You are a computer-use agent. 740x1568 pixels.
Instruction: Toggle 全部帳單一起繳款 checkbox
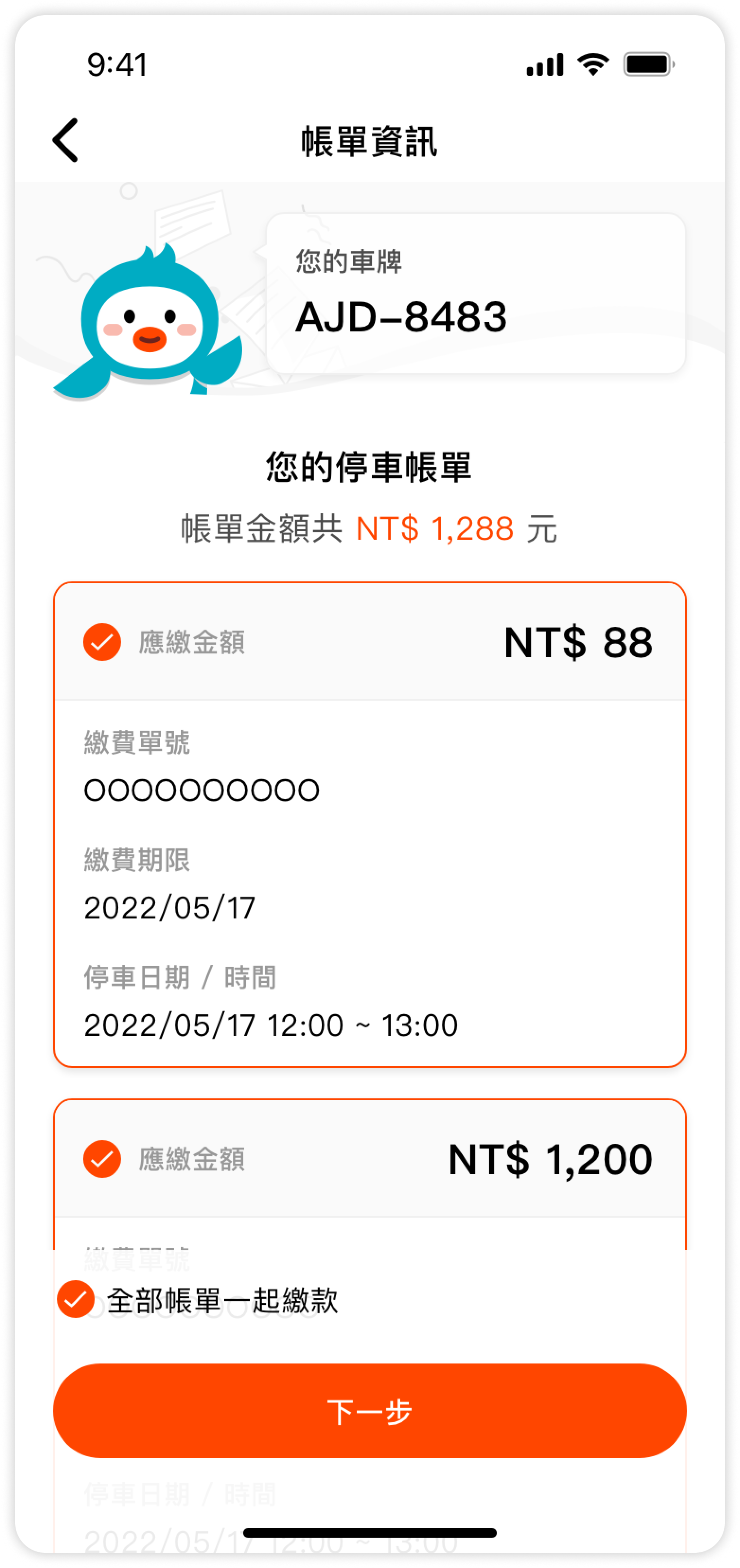coord(75,1299)
